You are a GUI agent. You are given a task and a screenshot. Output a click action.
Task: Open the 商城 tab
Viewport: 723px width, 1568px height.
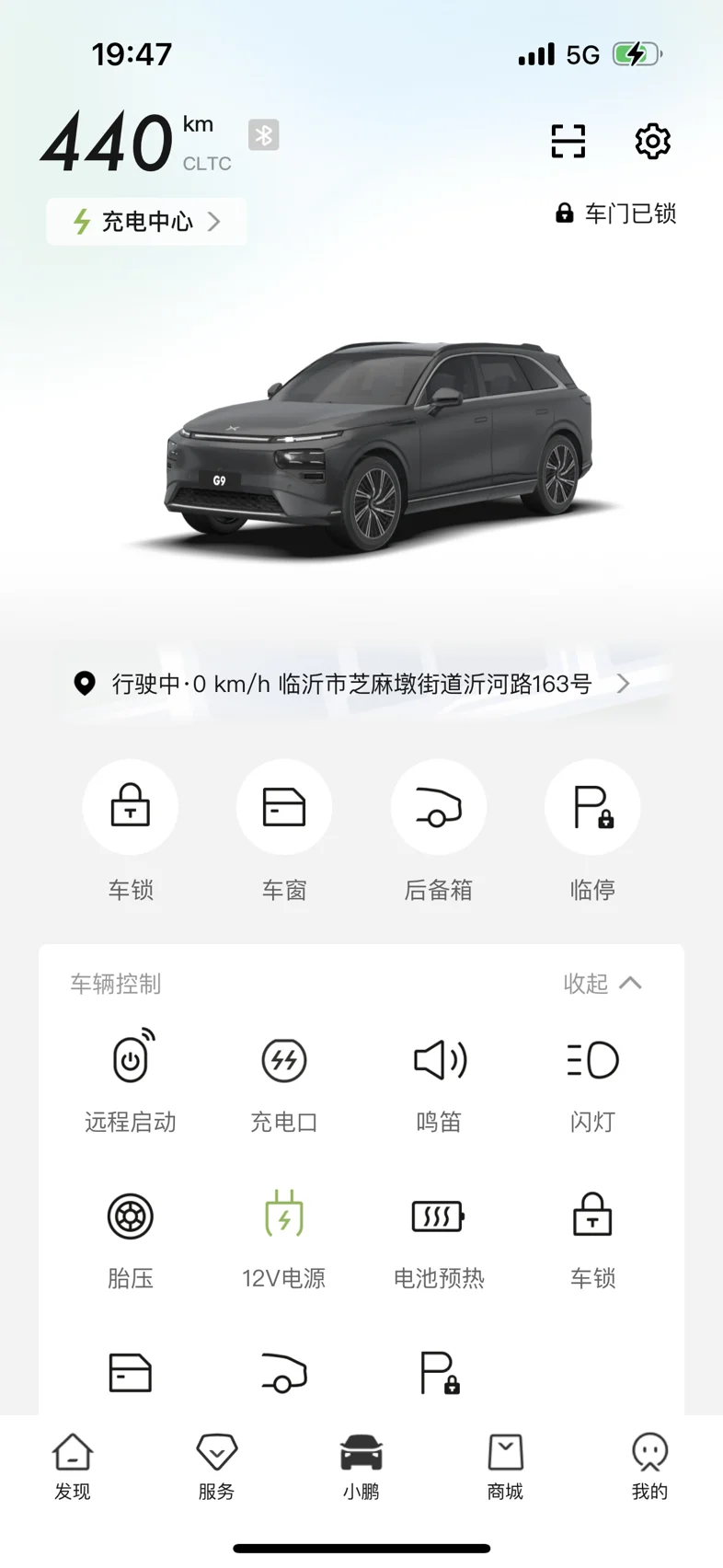click(x=505, y=1467)
